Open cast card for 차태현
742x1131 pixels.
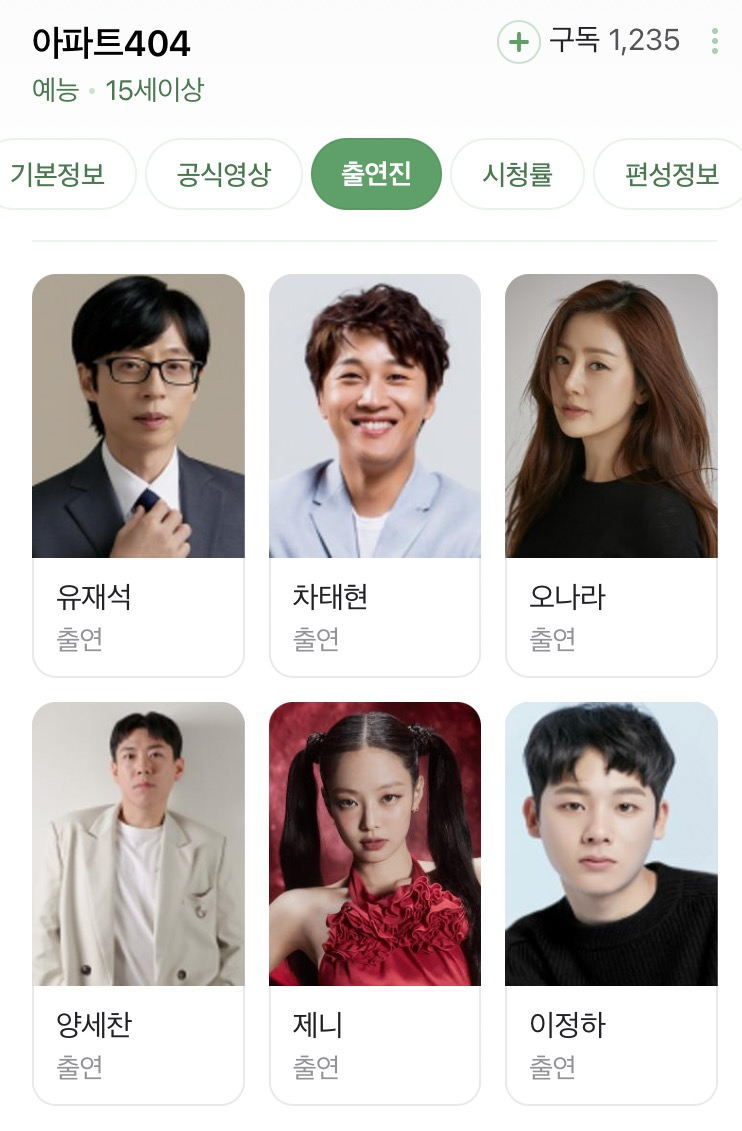(x=374, y=475)
